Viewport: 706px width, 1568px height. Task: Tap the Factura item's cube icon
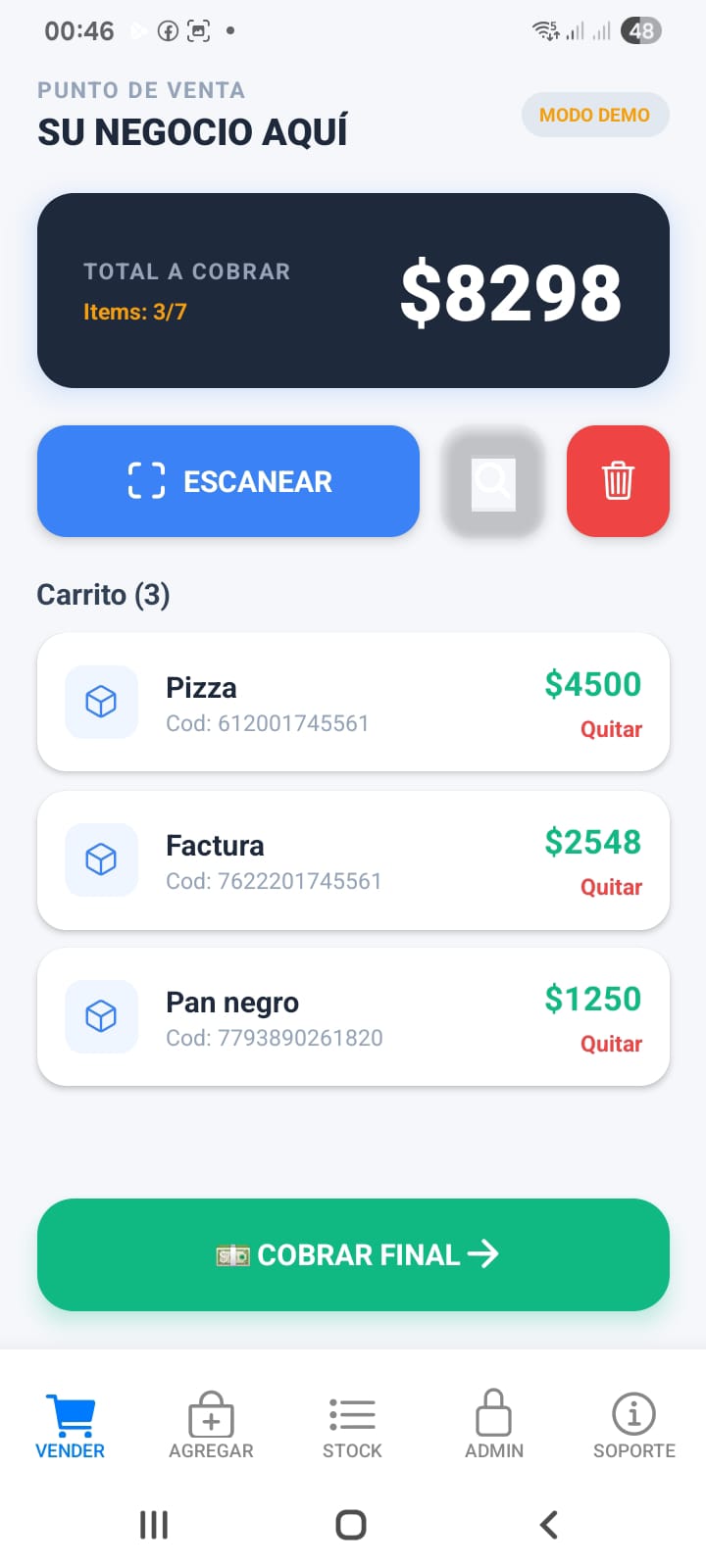click(x=101, y=859)
